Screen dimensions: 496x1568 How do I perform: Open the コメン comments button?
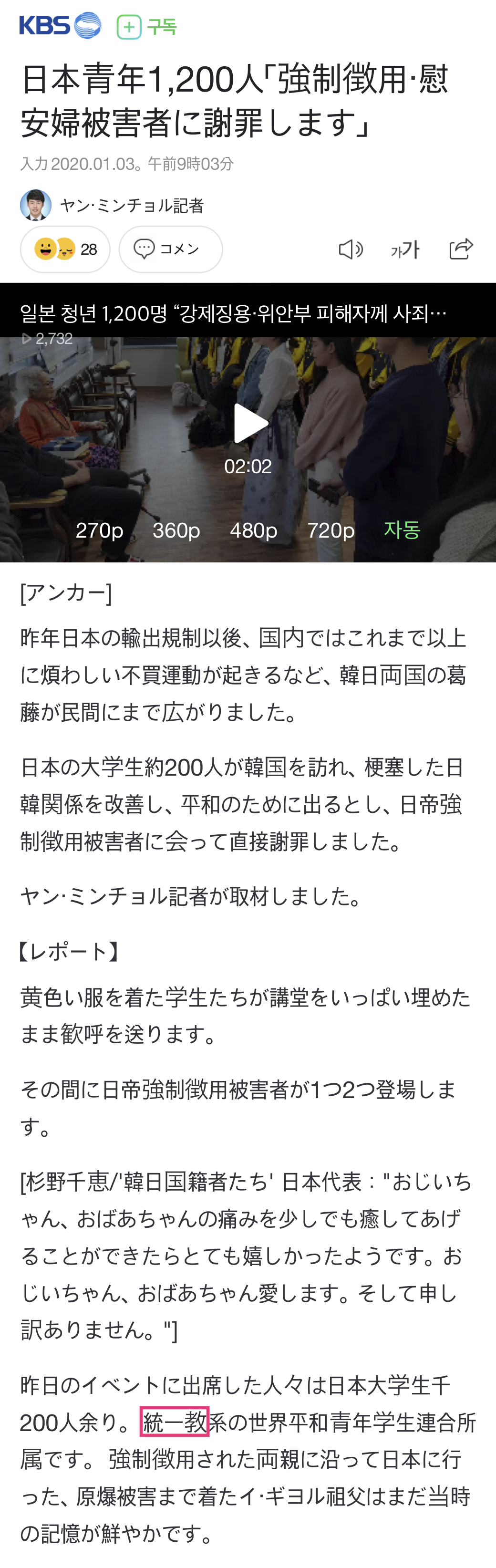tap(170, 249)
